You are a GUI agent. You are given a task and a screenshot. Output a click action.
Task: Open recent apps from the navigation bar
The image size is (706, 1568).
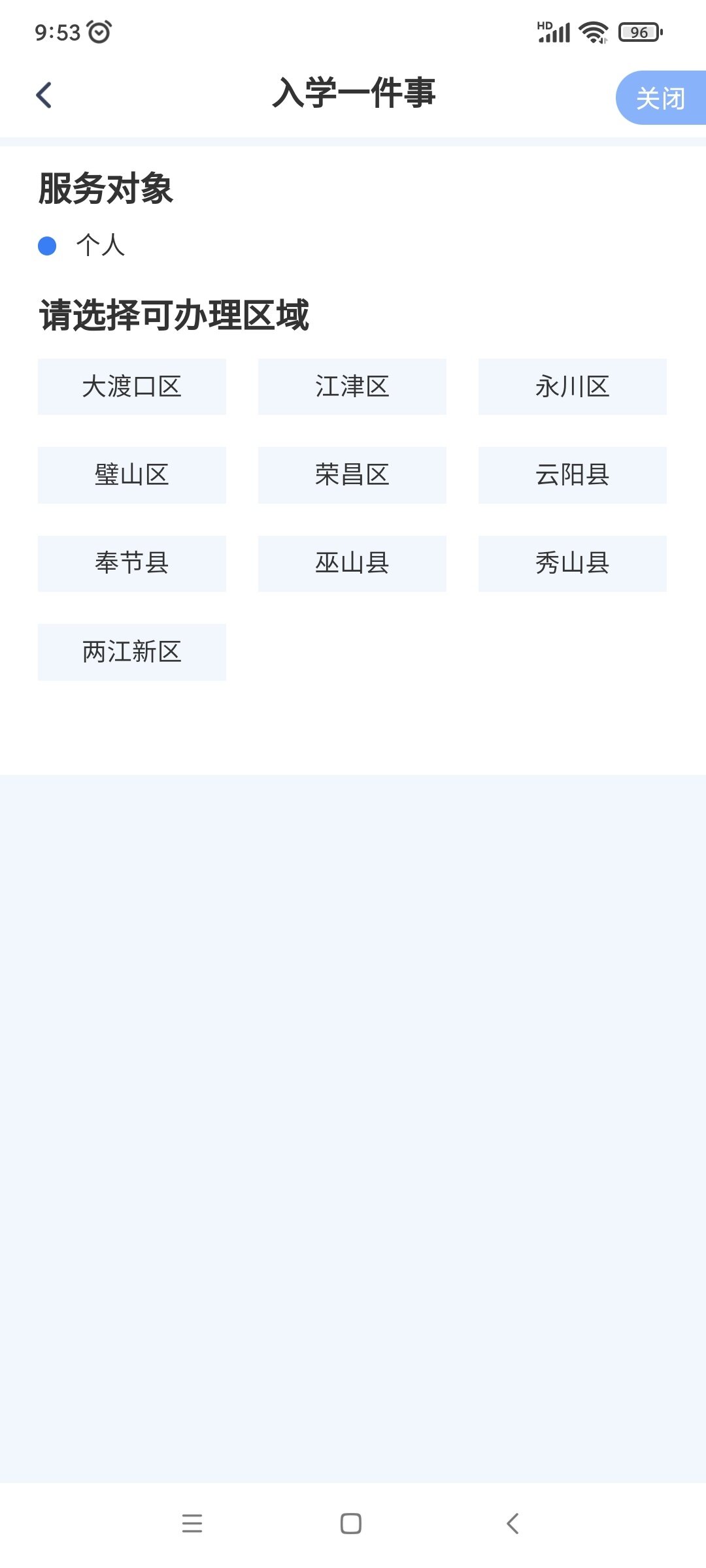tap(192, 1524)
